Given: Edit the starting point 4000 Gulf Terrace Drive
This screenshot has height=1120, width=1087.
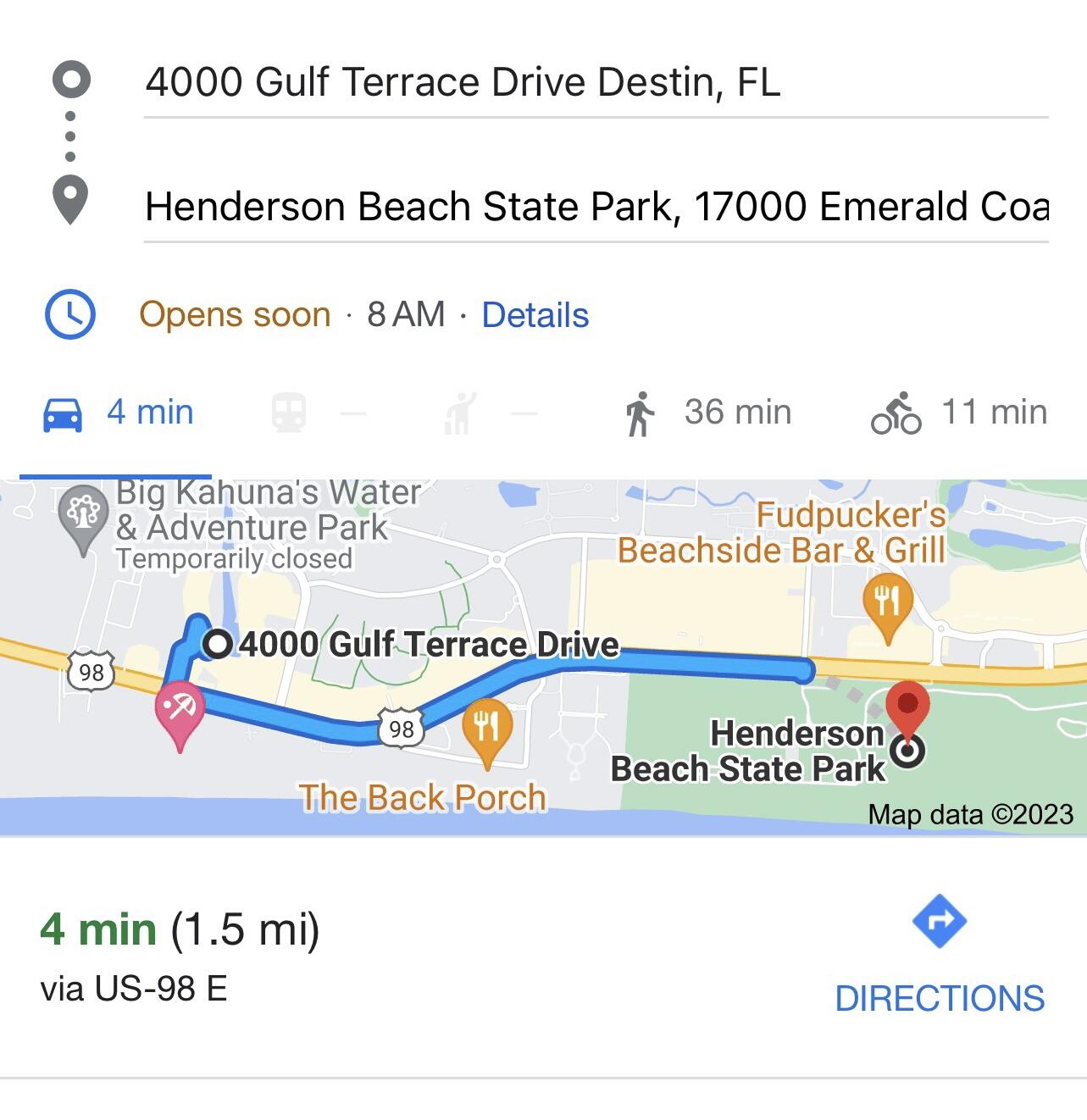Looking at the screenshot, I should (x=462, y=82).
